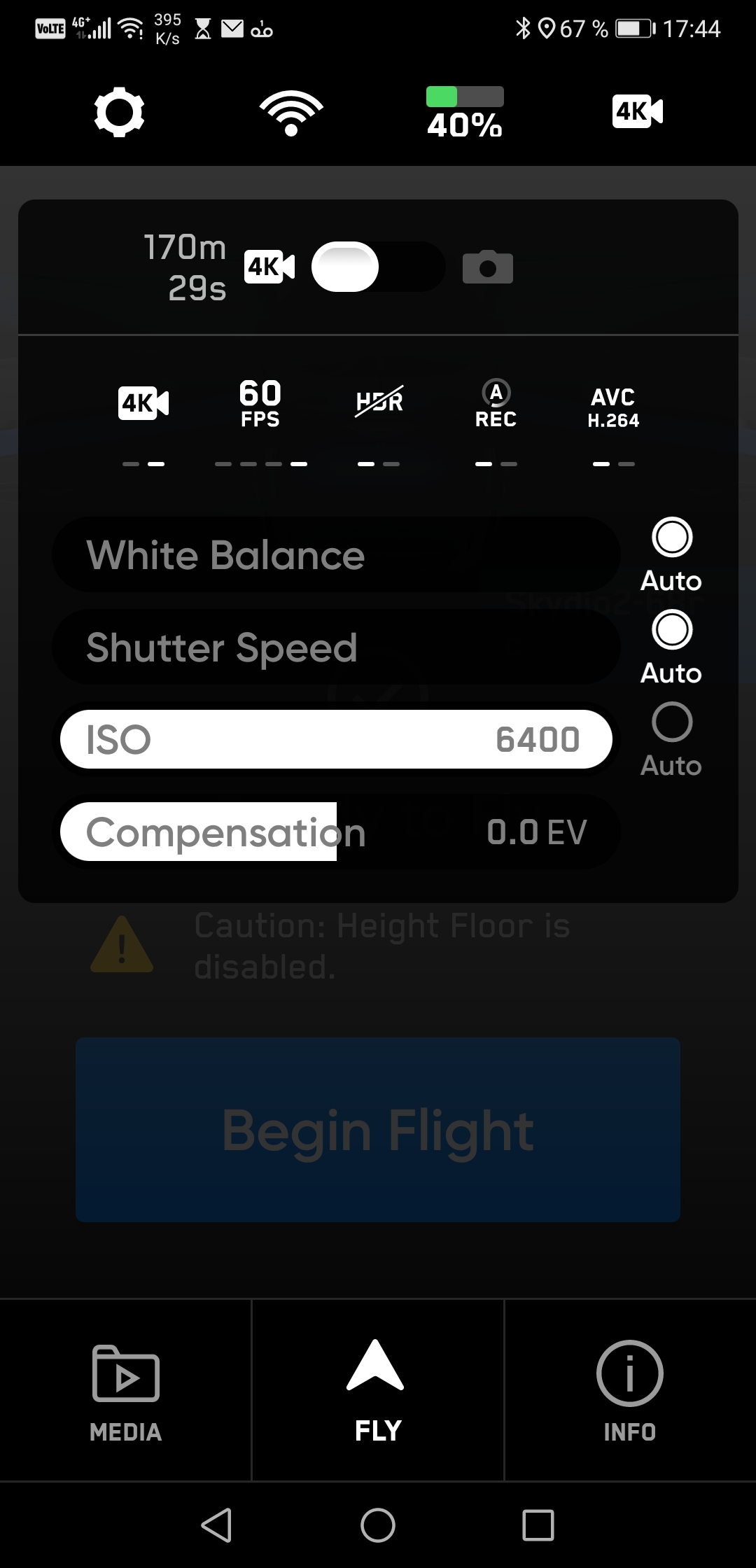
Task: Tap the auto REC option
Action: click(496, 404)
